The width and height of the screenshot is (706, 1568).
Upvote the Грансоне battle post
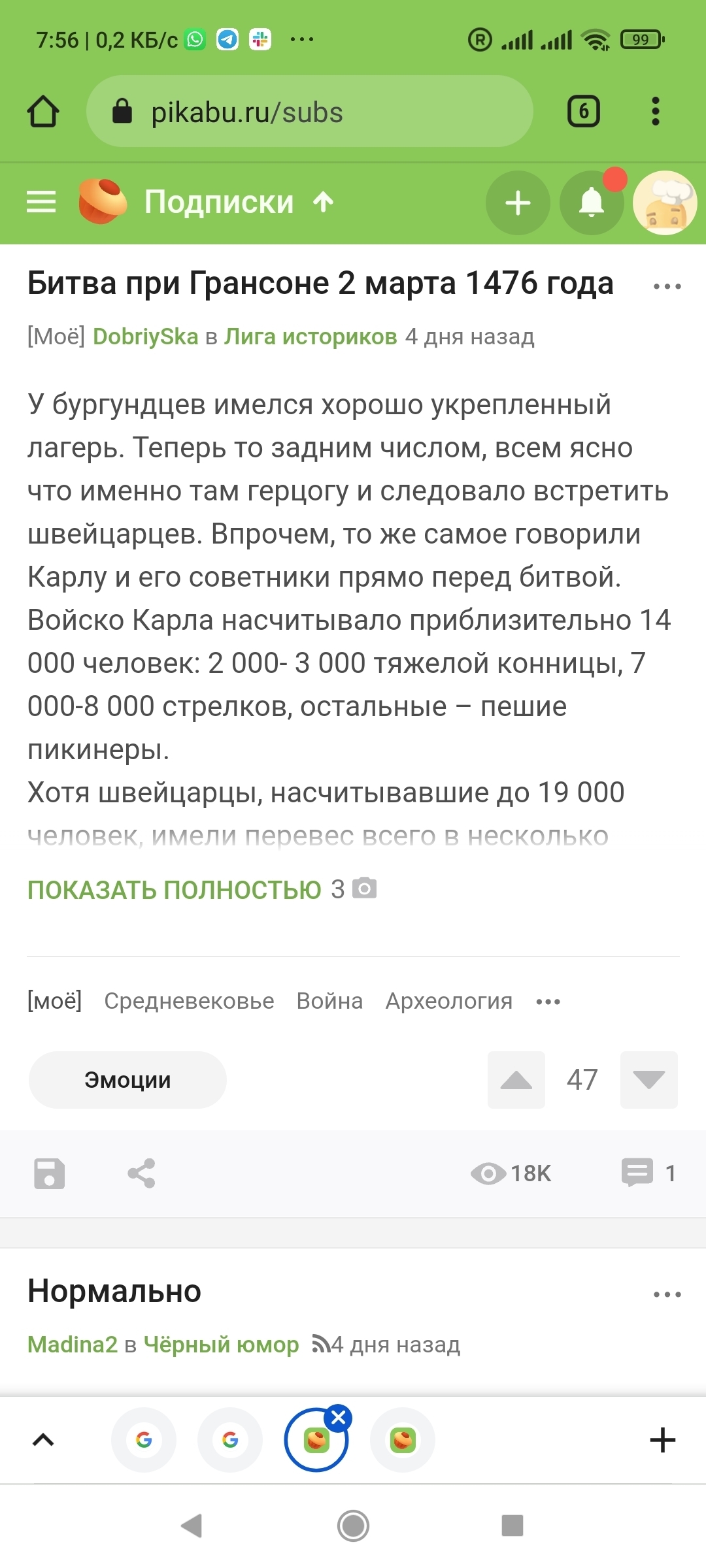(516, 1080)
